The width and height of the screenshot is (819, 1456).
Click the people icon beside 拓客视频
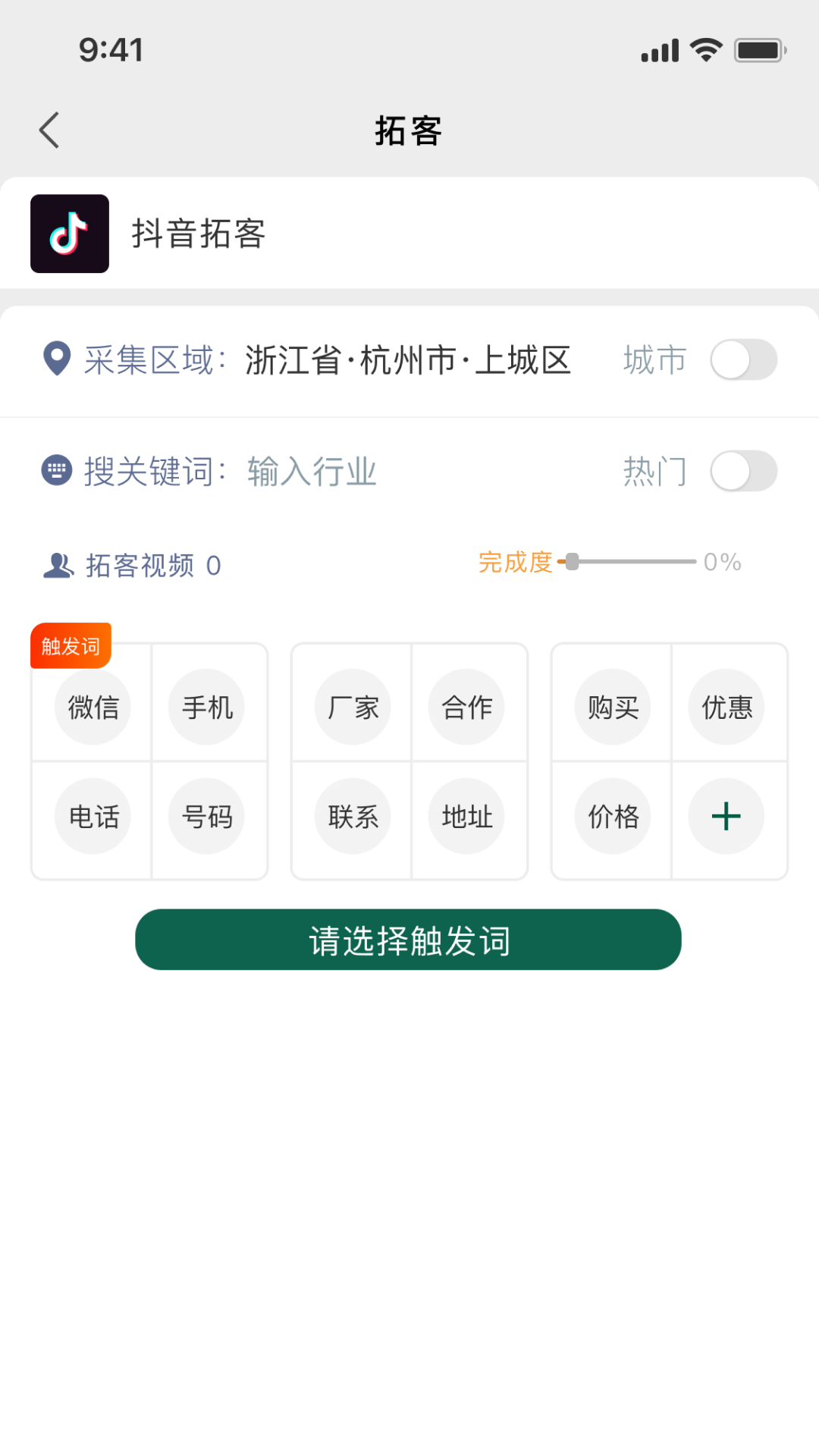coord(57,564)
